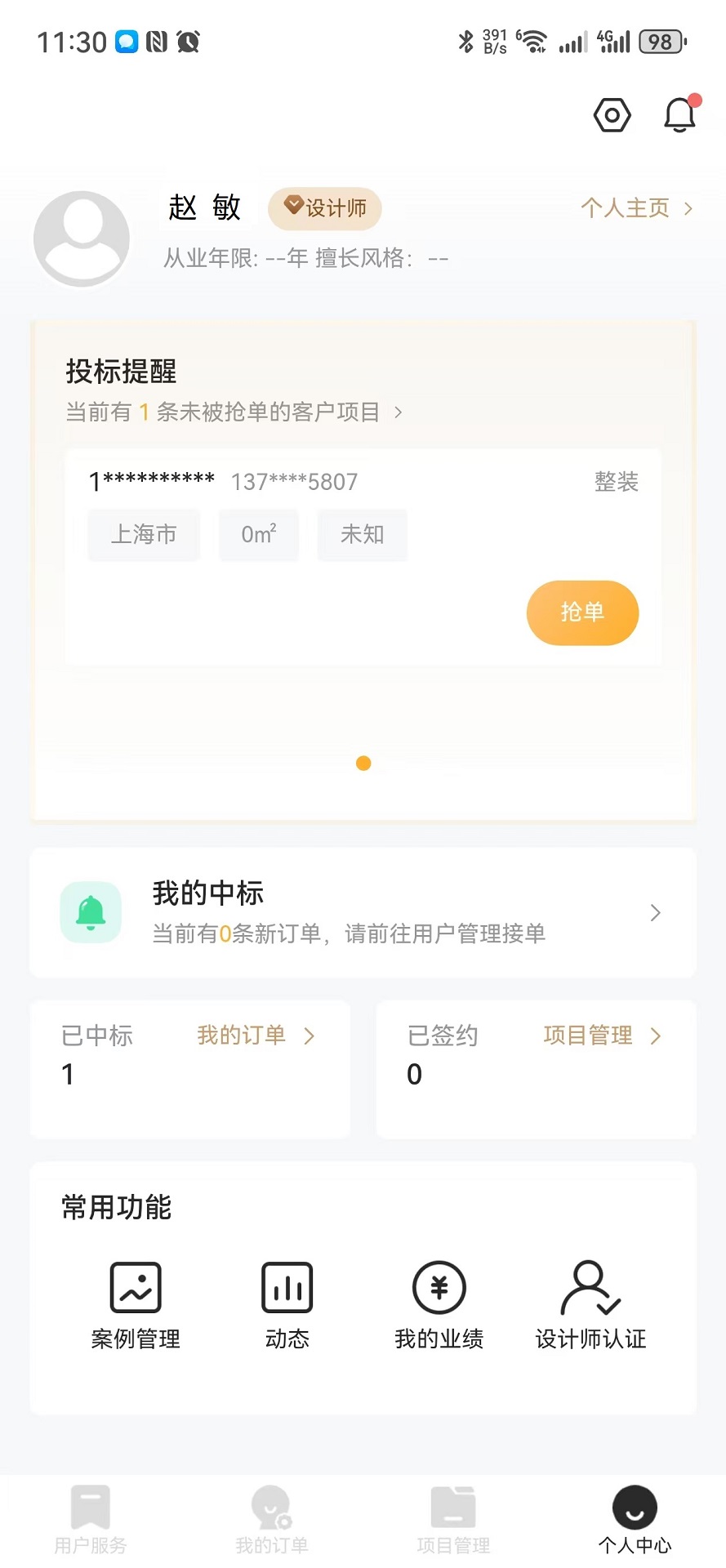Open 项目管理 via its chevron arrow
The width and height of the screenshot is (726, 1568).
(656, 1036)
